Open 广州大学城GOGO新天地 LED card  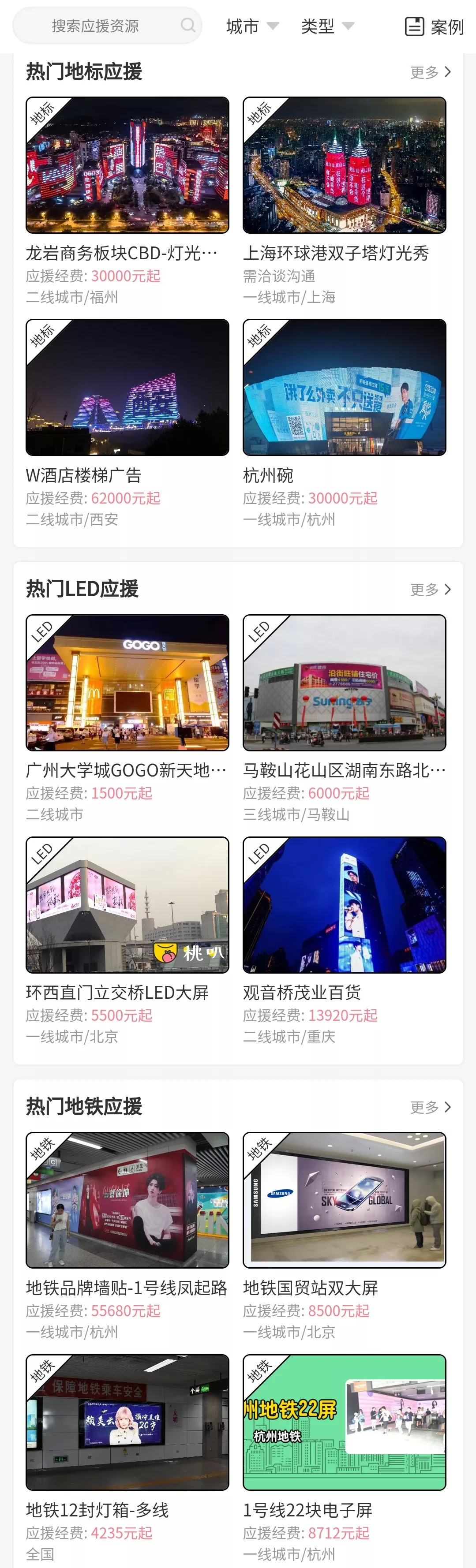(x=127, y=683)
